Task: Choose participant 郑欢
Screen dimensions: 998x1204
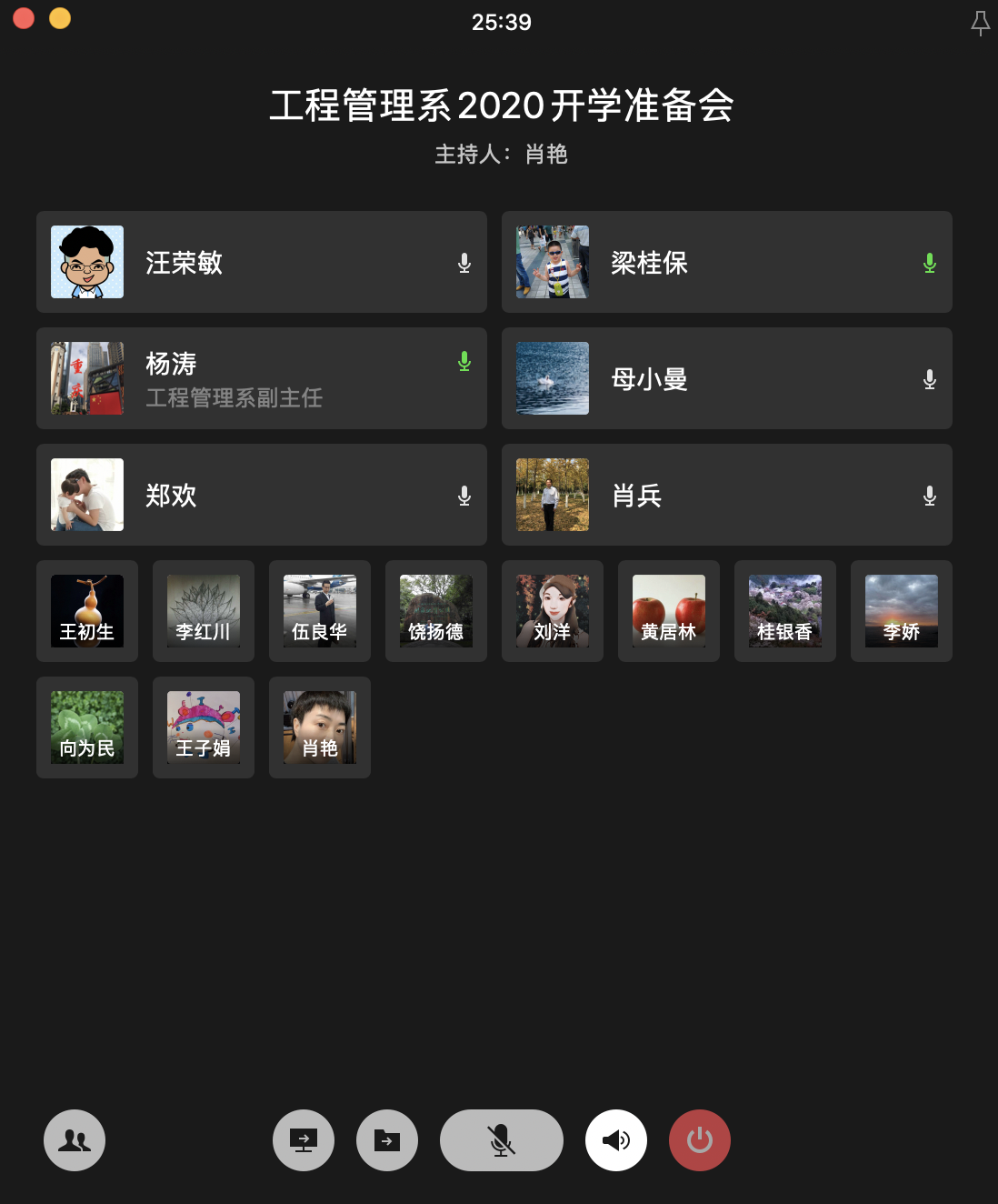Action: 262,495
